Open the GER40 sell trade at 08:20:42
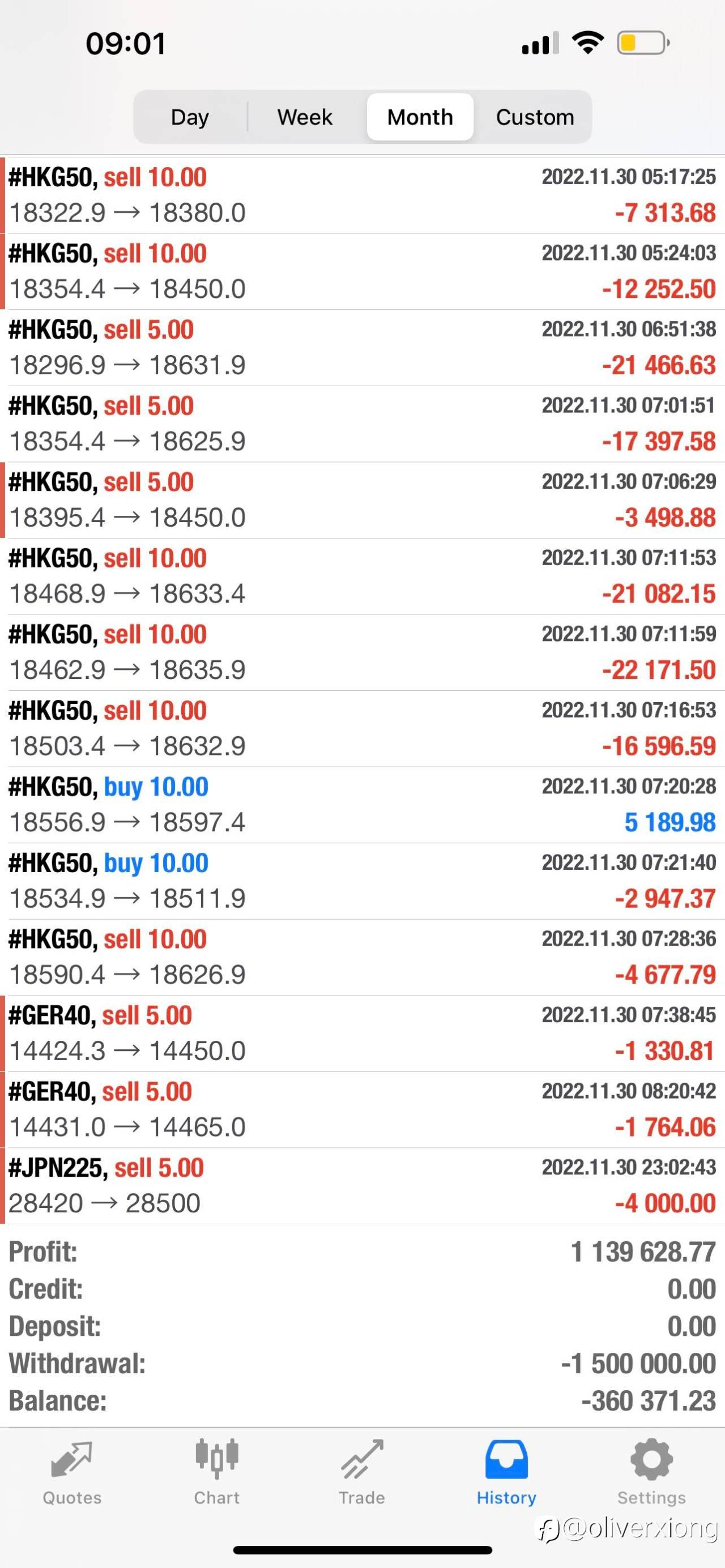This screenshot has height=1568, width=725. (x=362, y=1110)
